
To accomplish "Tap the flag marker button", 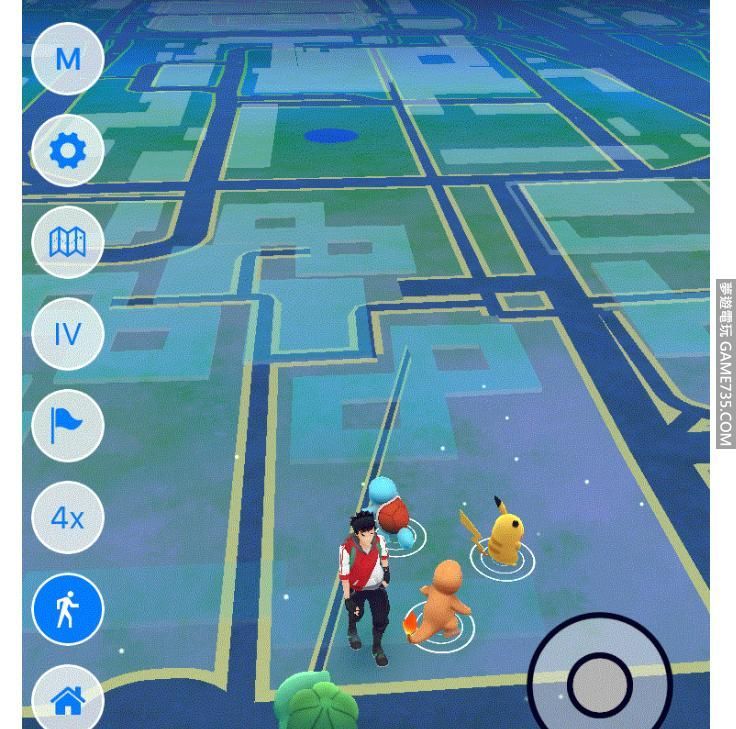I will click(x=68, y=426).
